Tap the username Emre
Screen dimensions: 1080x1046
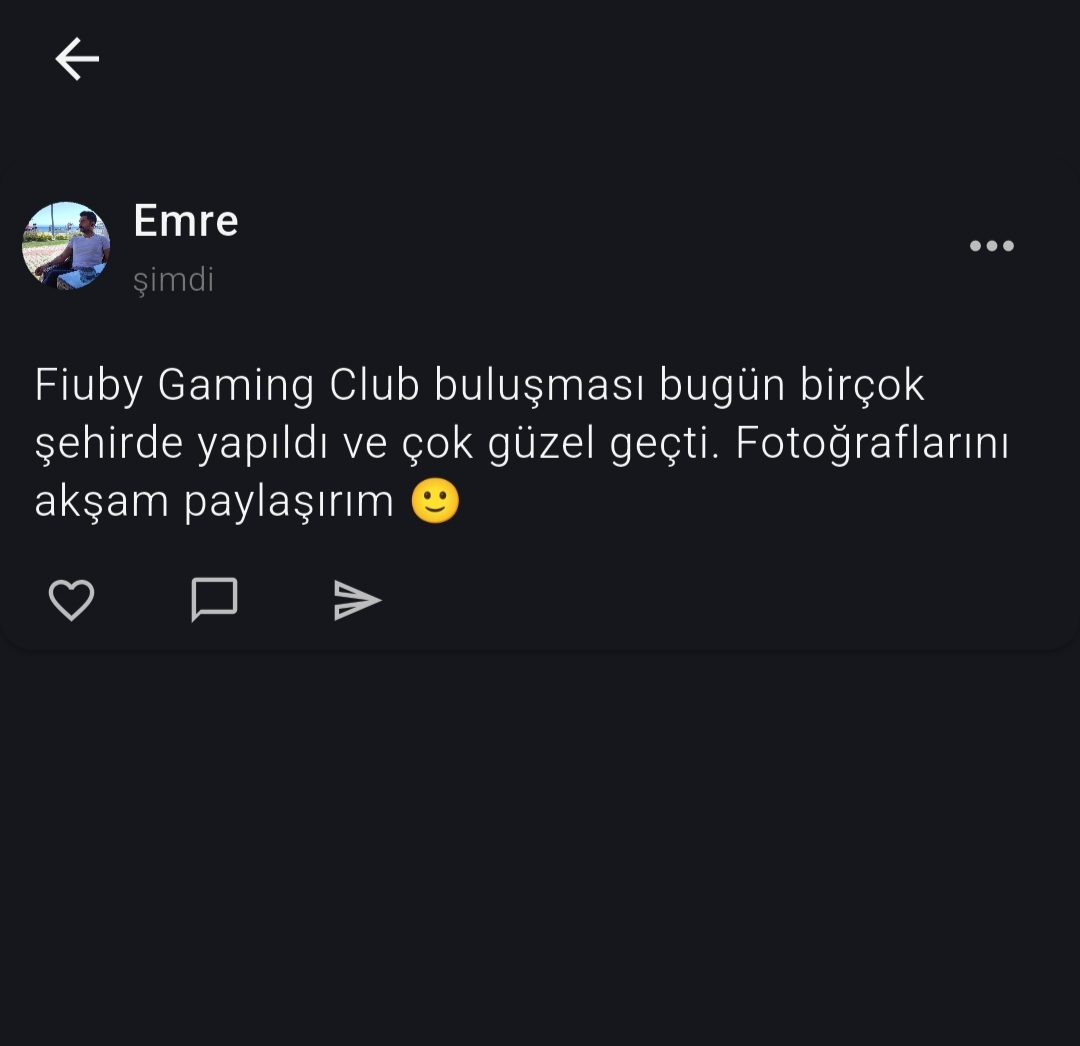(186, 221)
